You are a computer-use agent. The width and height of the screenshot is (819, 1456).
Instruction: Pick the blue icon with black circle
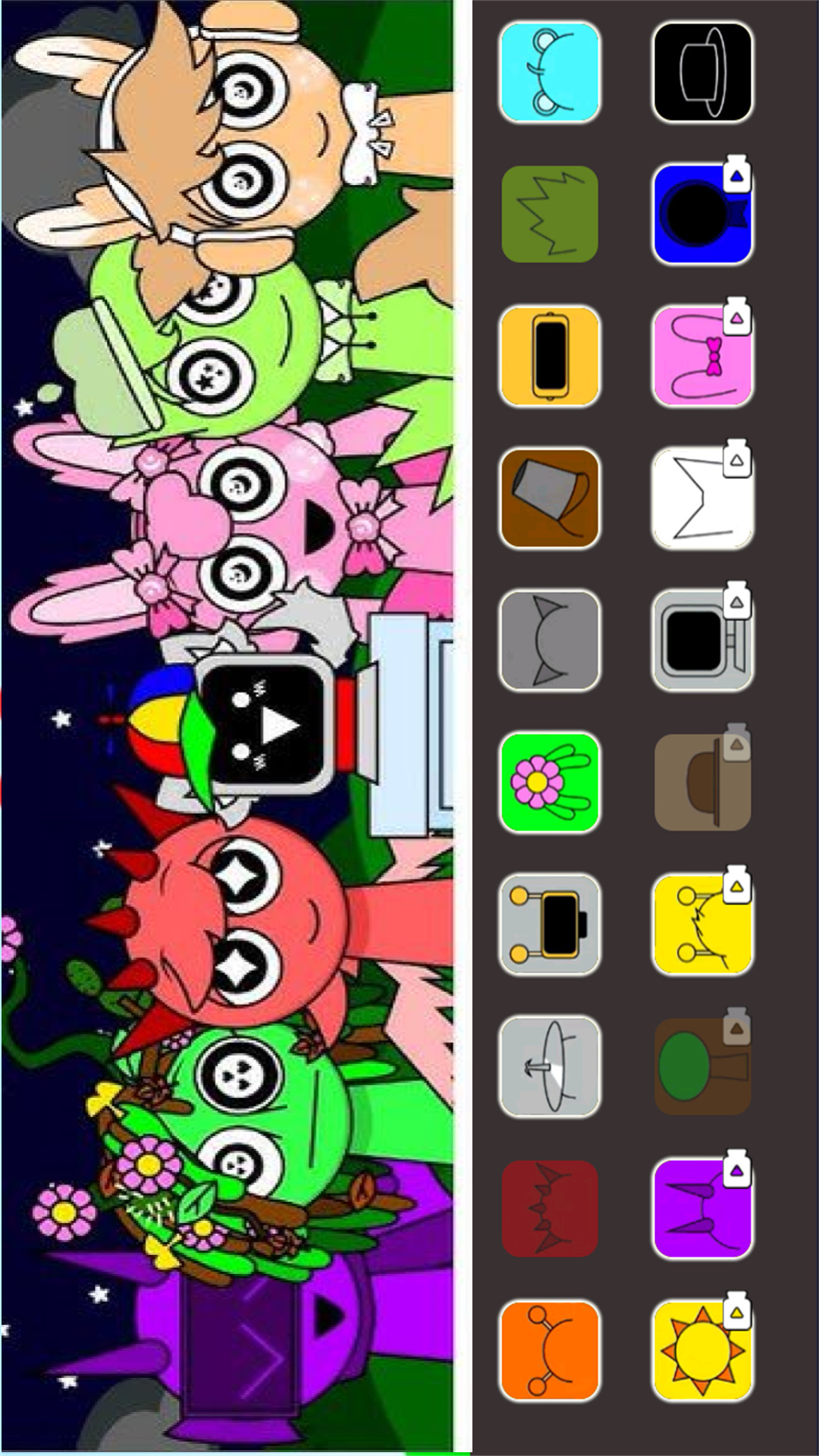702,214
